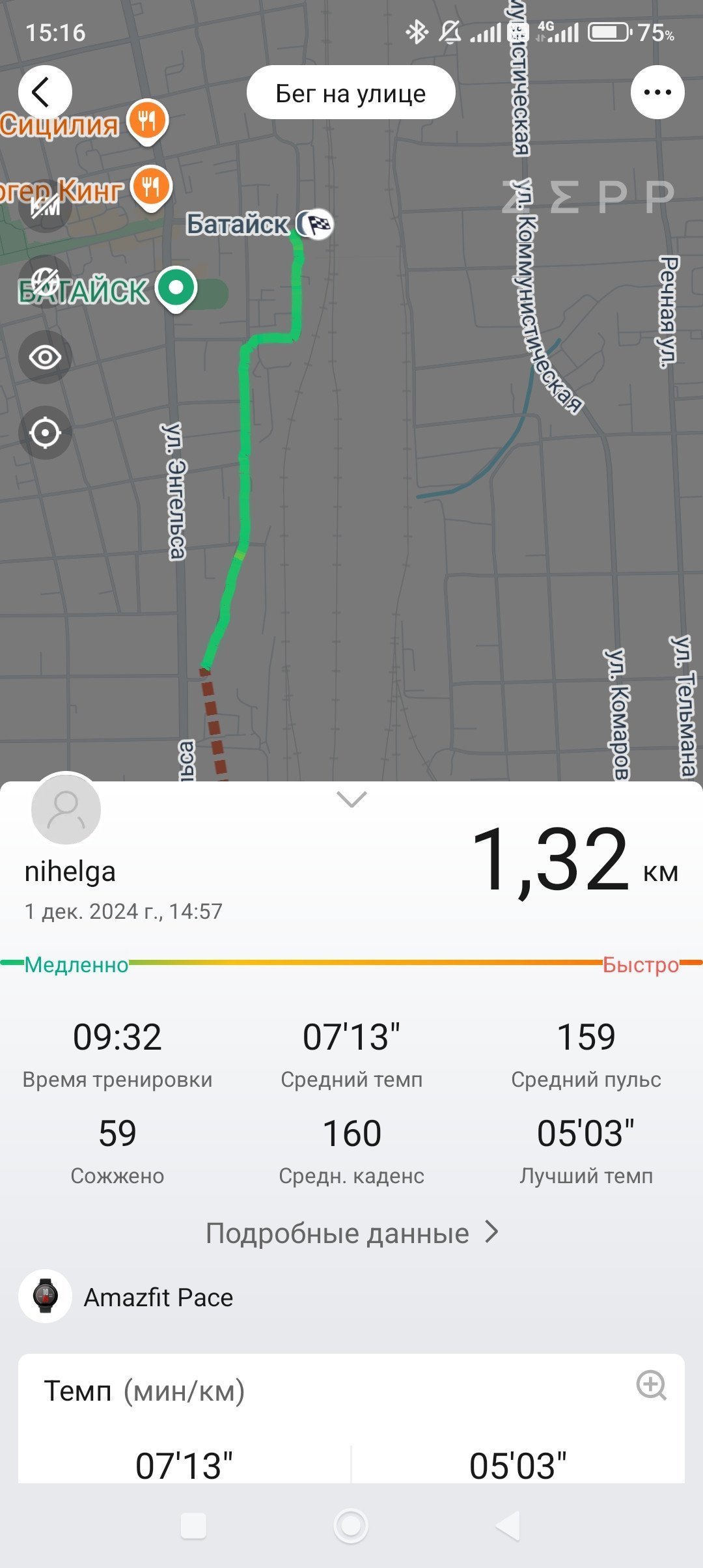The height and width of the screenshot is (1568, 703).
Task: Toggle kilometer markers on the map
Action: click(x=45, y=206)
